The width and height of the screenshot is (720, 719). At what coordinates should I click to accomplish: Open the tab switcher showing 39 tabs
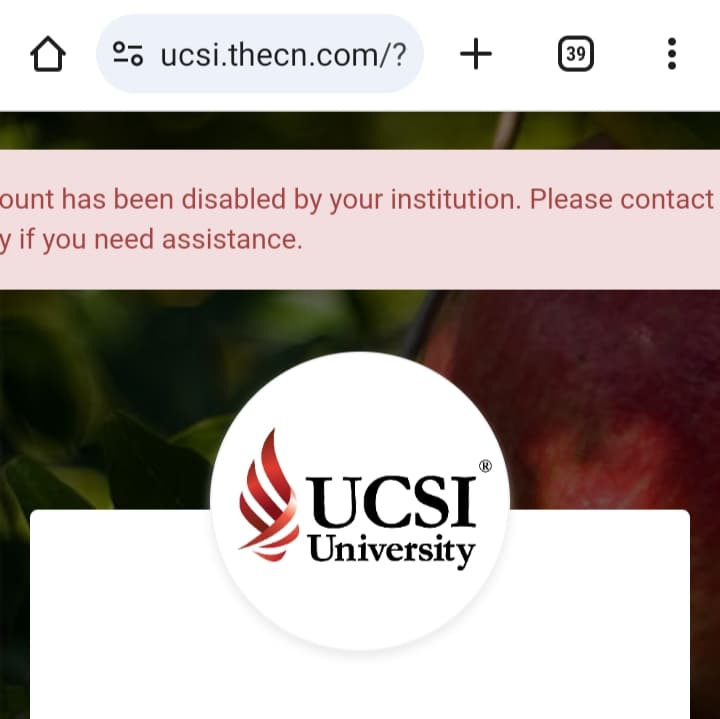(575, 54)
